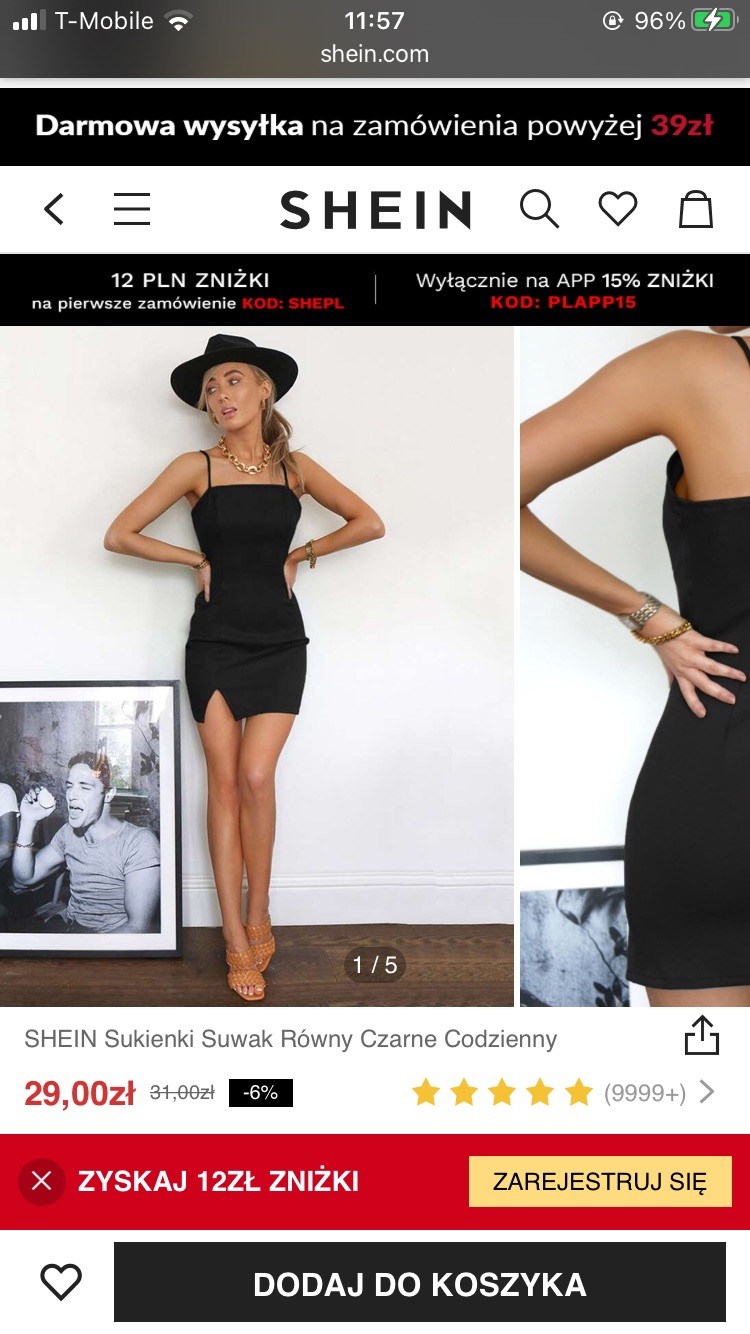Open the second product photo close-up
750x1334 pixels.
(x=635, y=666)
